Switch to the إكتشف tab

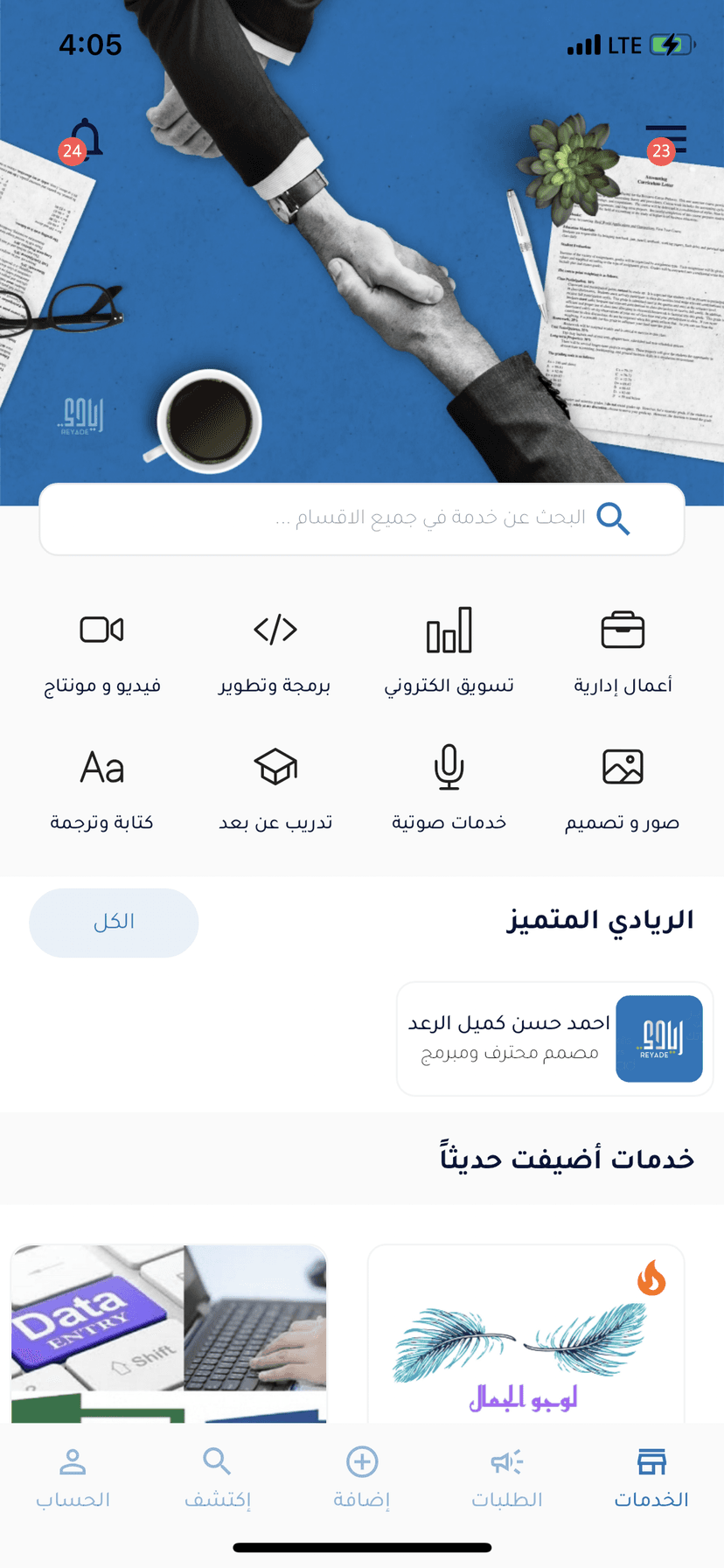coord(217,1480)
